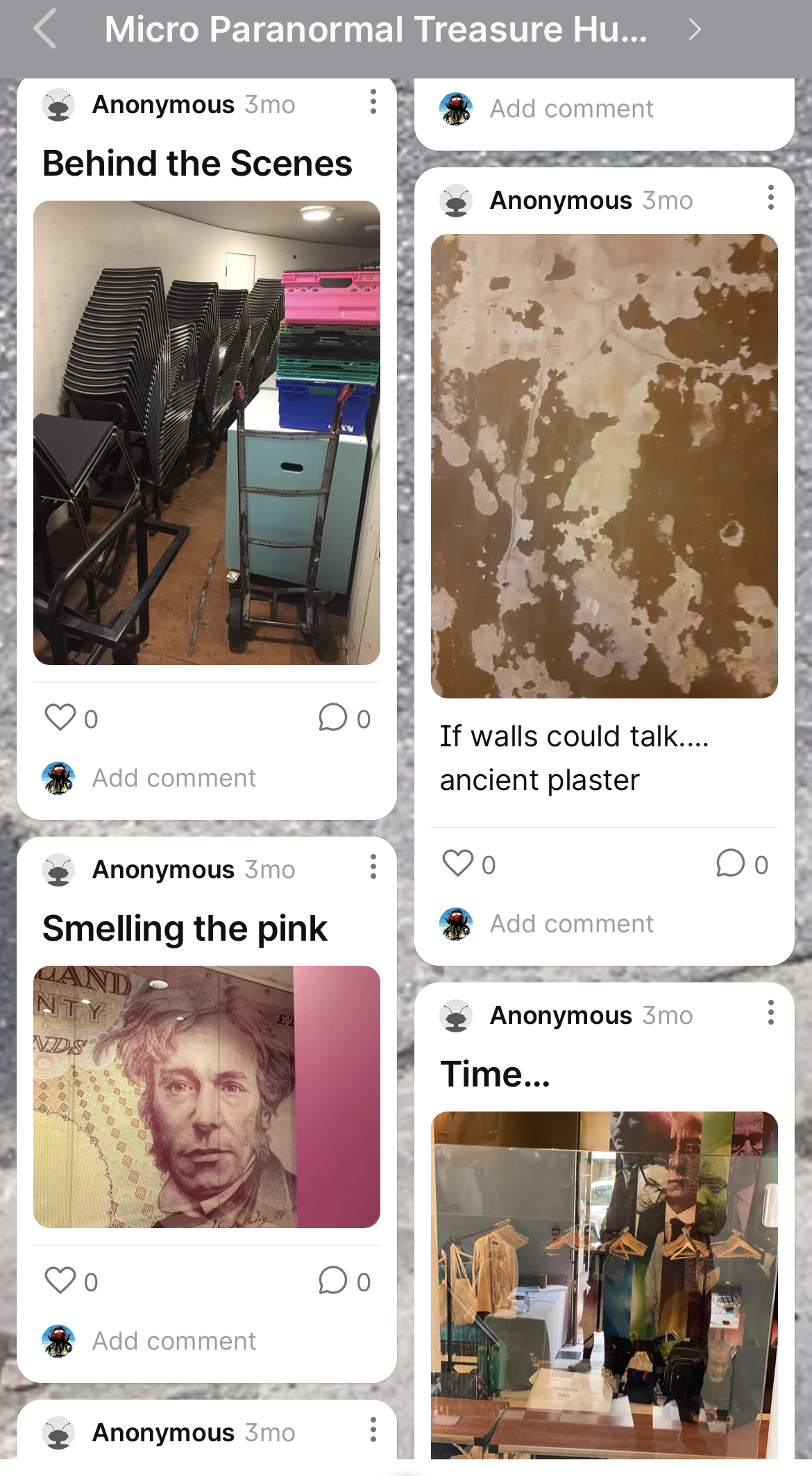The width and height of the screenshot is (812, 1476).
Task: Like the ancient plaster post
Action: pyautogui.click(x=458, y=864)
